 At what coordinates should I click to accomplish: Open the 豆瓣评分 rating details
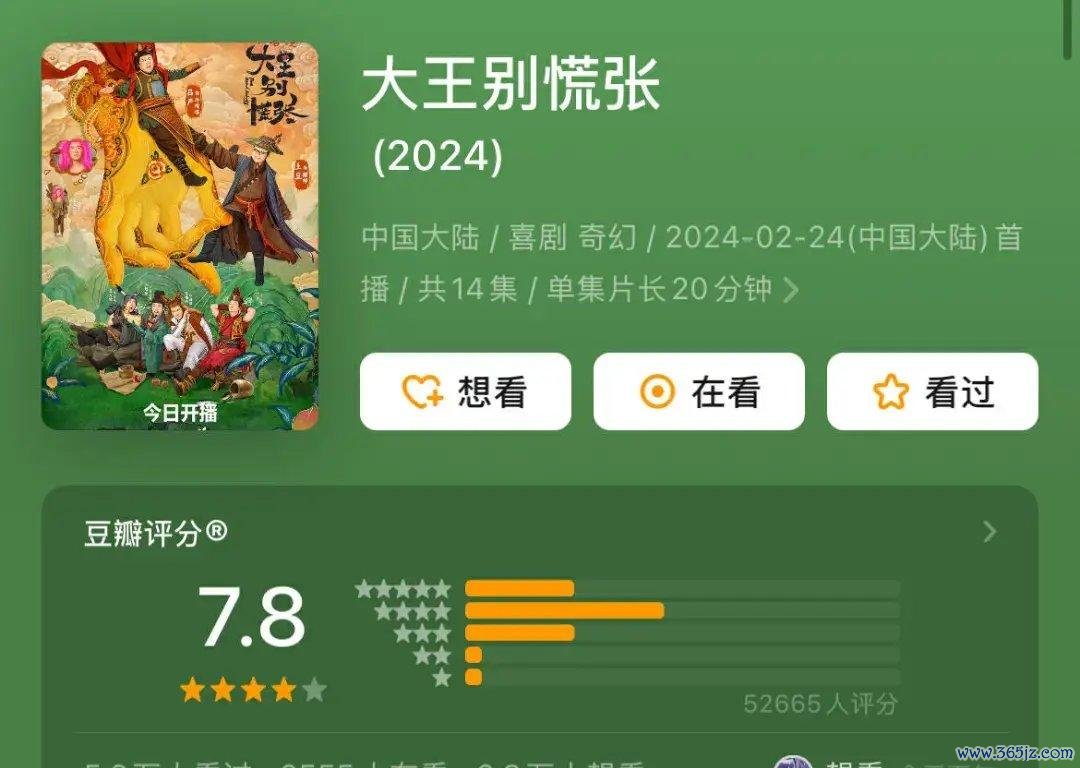[989, 532]
